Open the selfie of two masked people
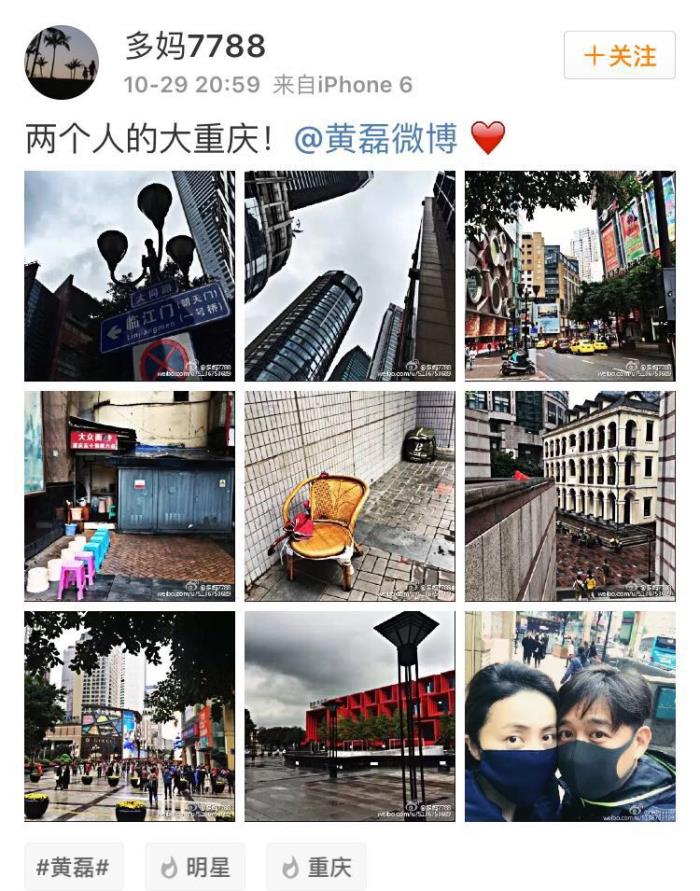The image size is (700, 891). [x=569, y=716]
